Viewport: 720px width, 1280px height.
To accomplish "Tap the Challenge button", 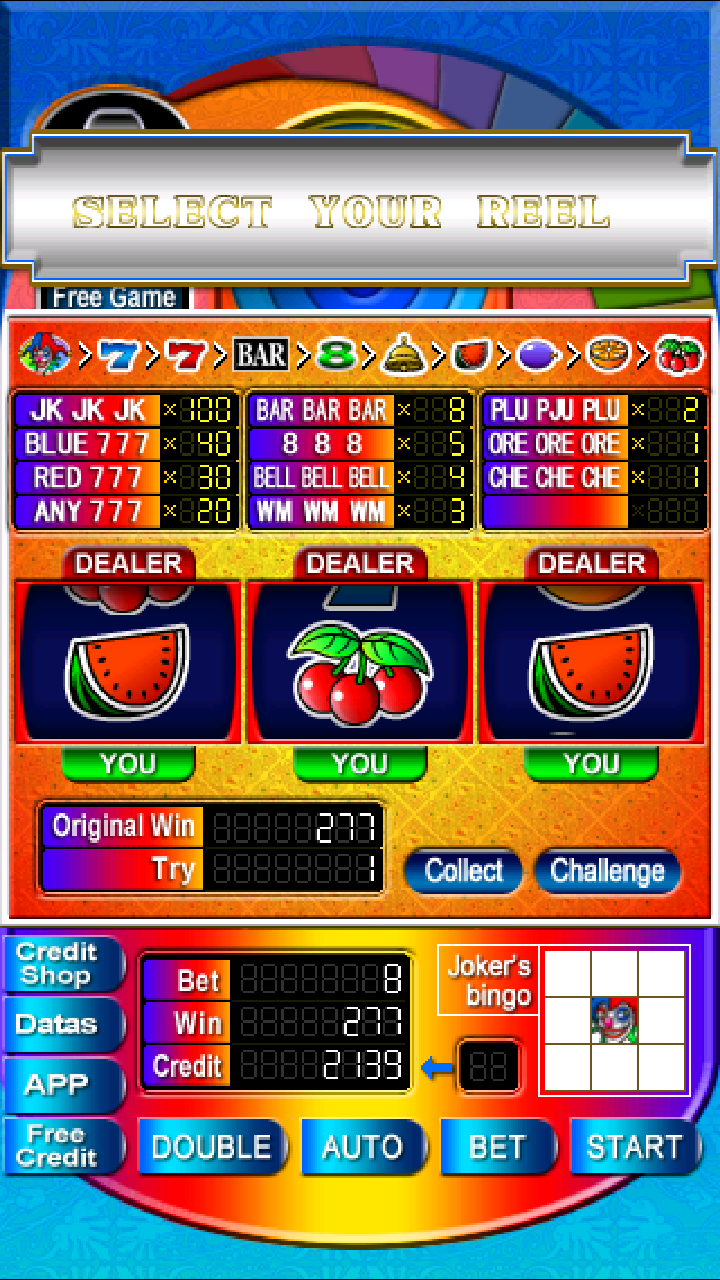I will coord(607,871).
